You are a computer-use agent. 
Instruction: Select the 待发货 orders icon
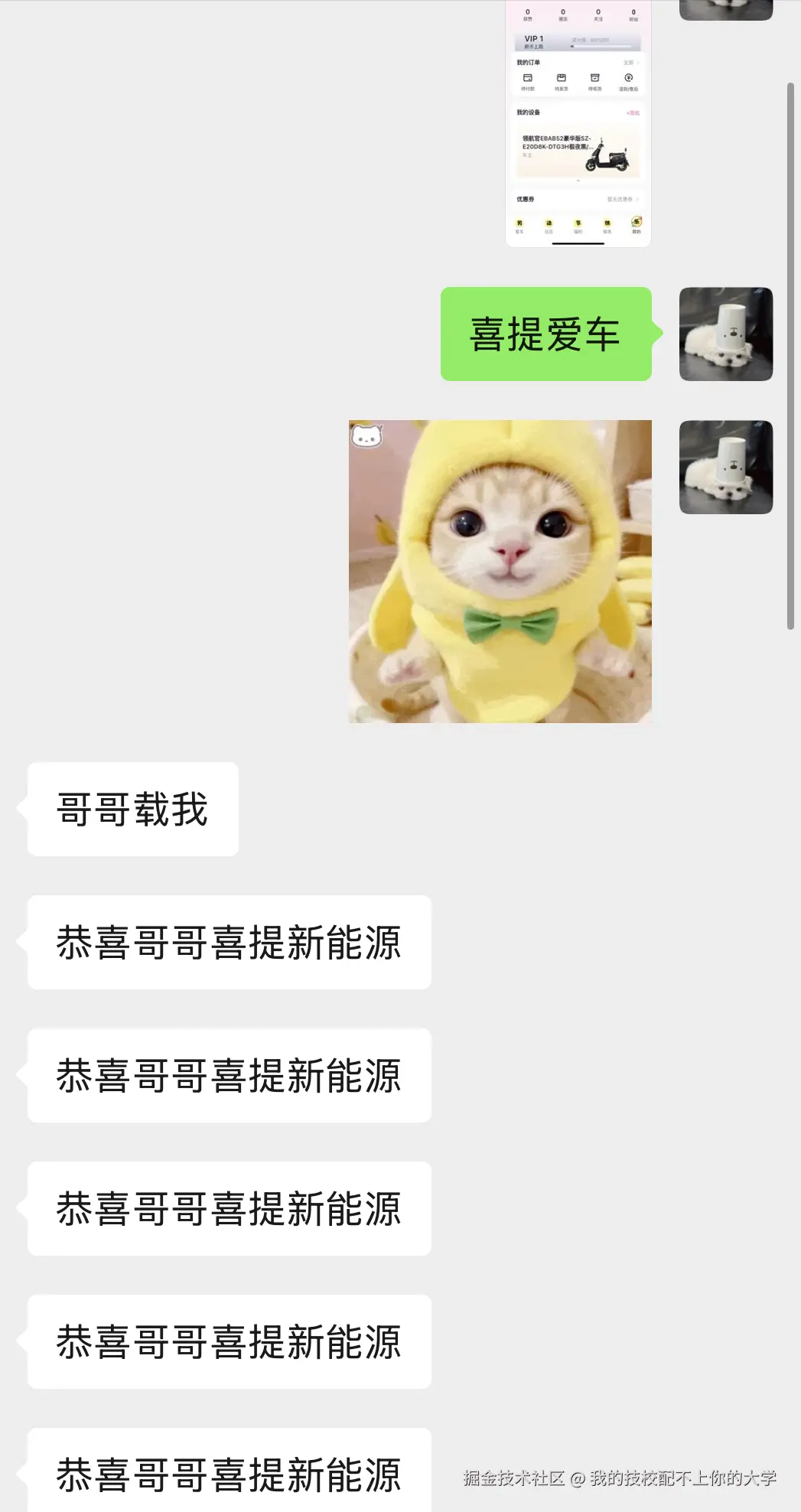(562, 78)
